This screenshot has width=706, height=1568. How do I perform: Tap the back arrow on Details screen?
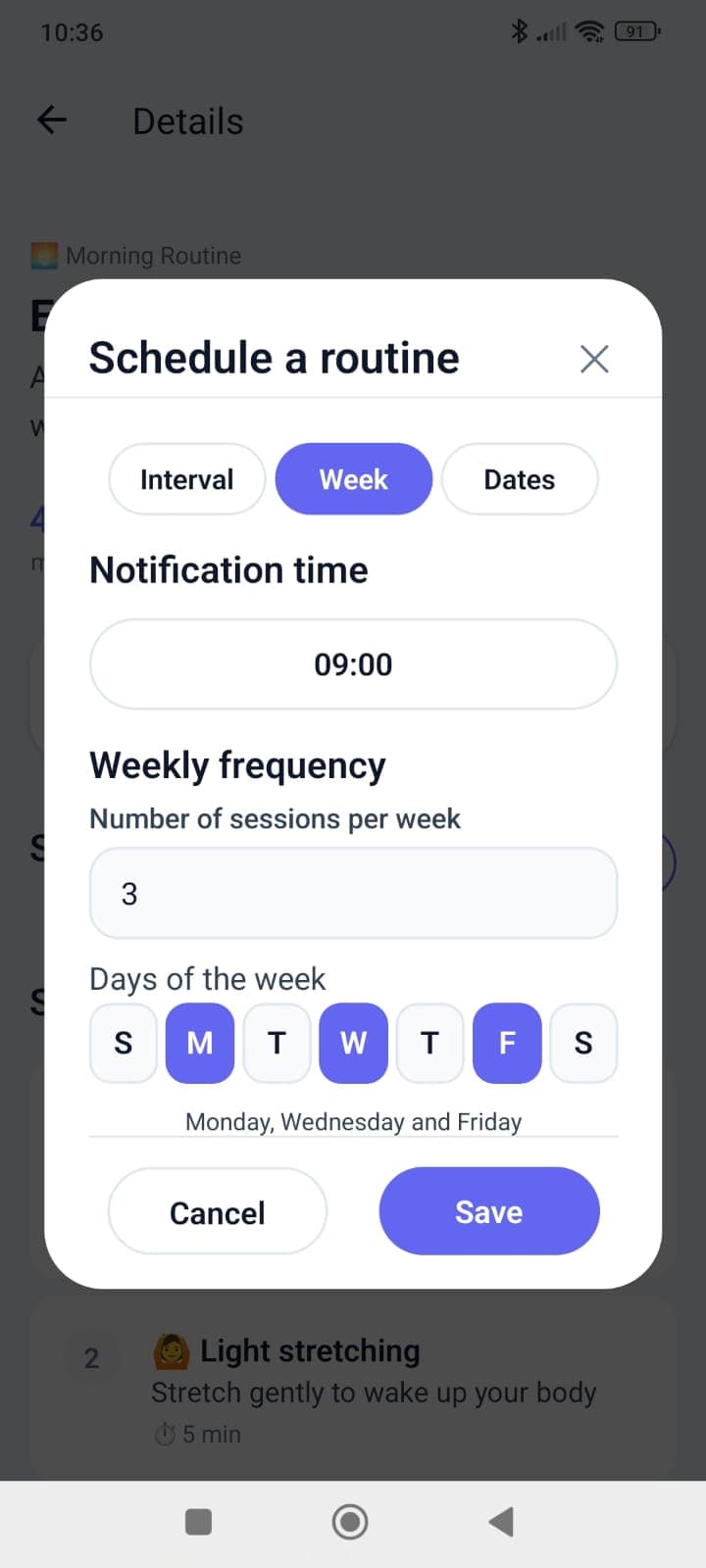(50, 120)
